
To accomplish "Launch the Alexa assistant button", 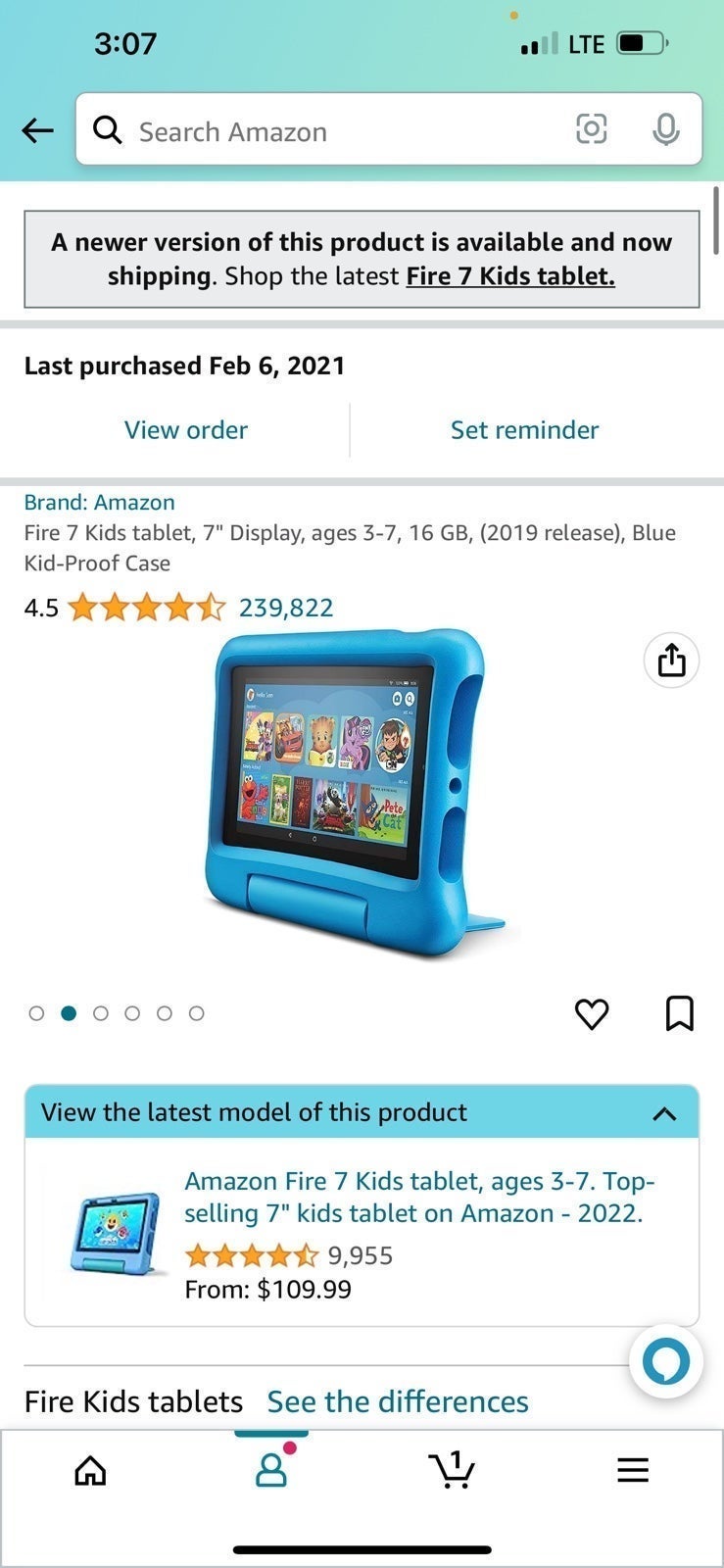I will [x=666, y=1361].
